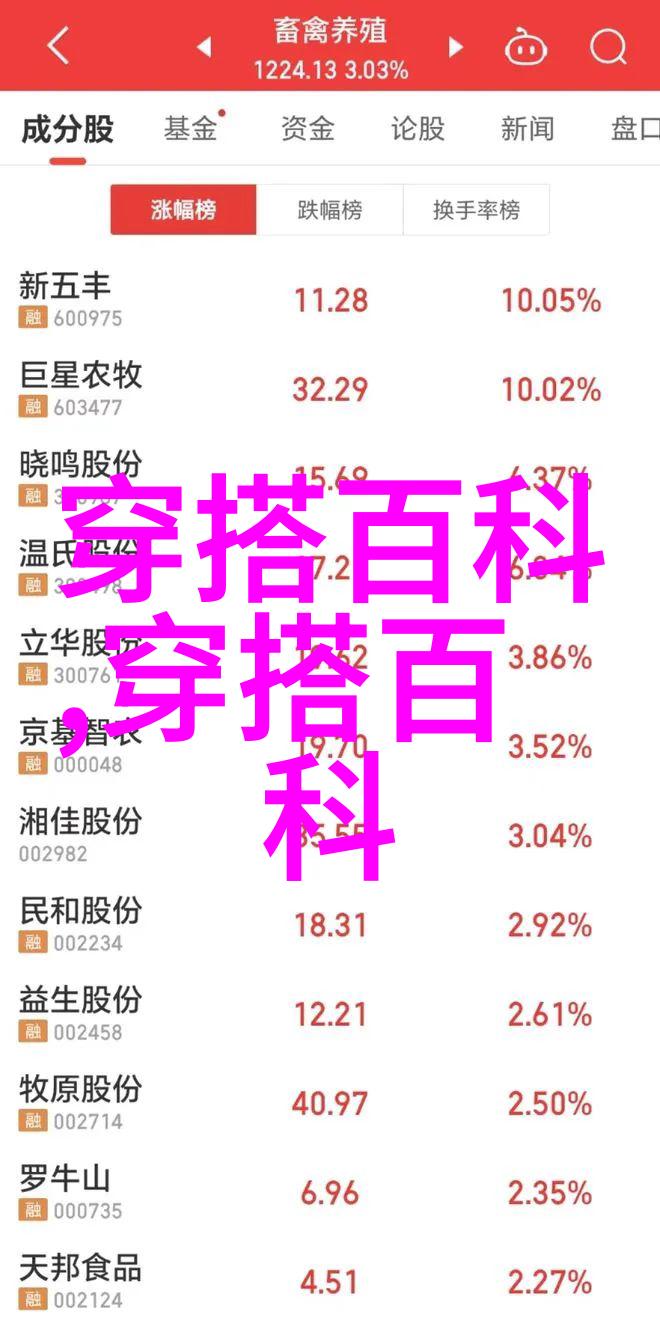Open the 新闻 tab
Viewport: 660px width, 1321px height.
click(x=527, y=129)
